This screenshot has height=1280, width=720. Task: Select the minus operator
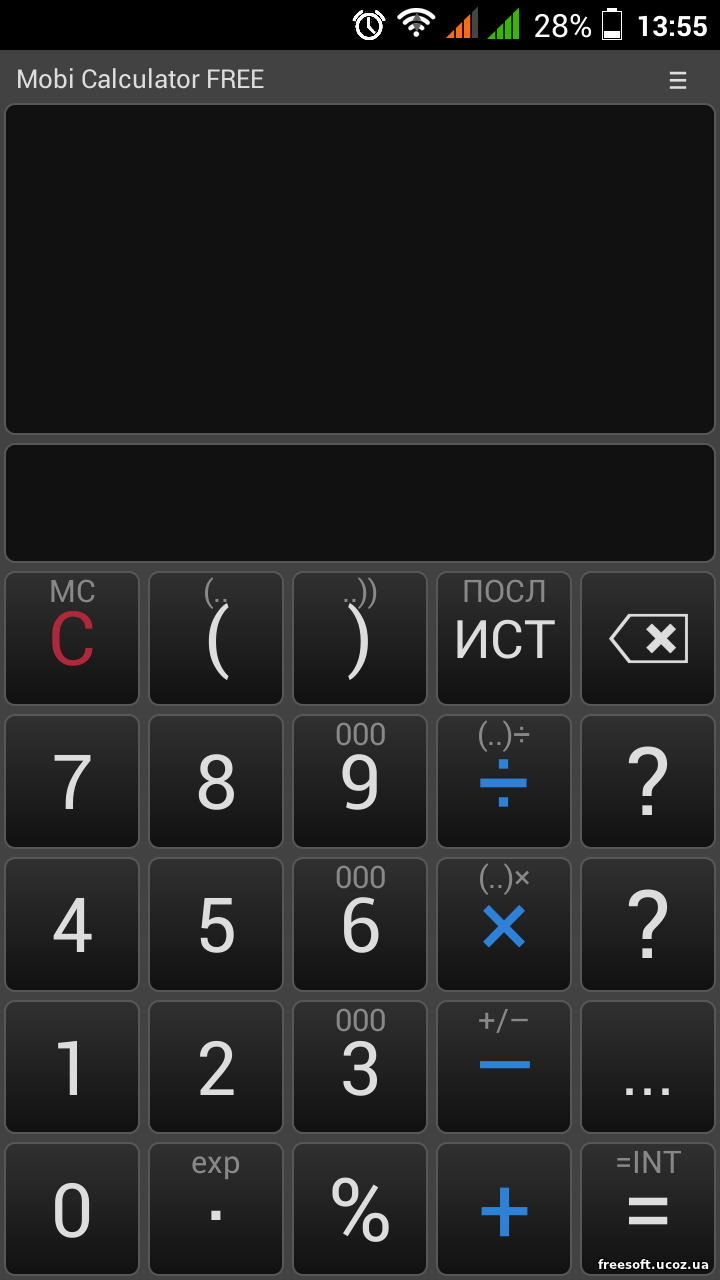click(x=504, y=1067)
